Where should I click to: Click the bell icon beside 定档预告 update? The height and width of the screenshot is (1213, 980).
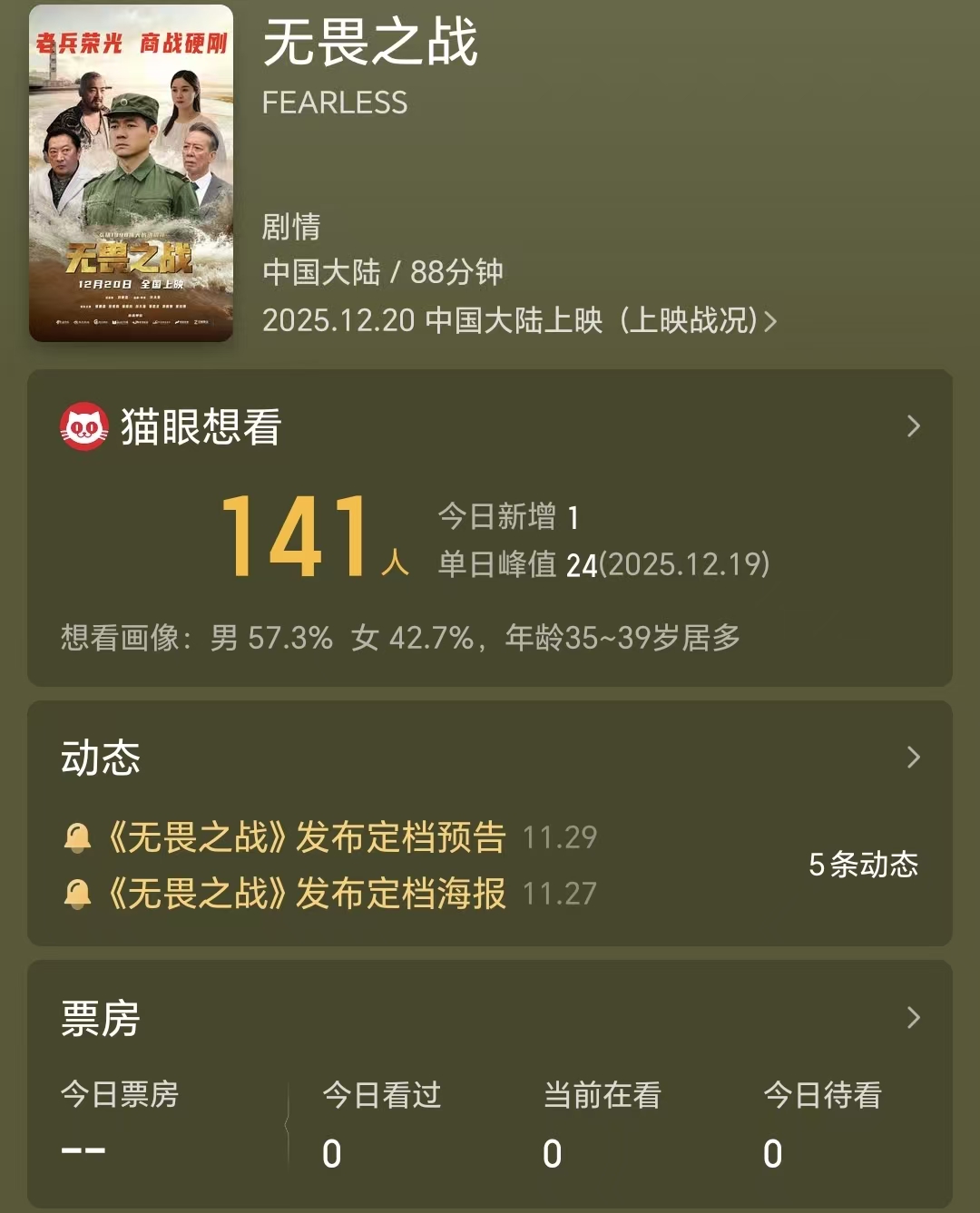pyautogui.click(x=77, y=836)
